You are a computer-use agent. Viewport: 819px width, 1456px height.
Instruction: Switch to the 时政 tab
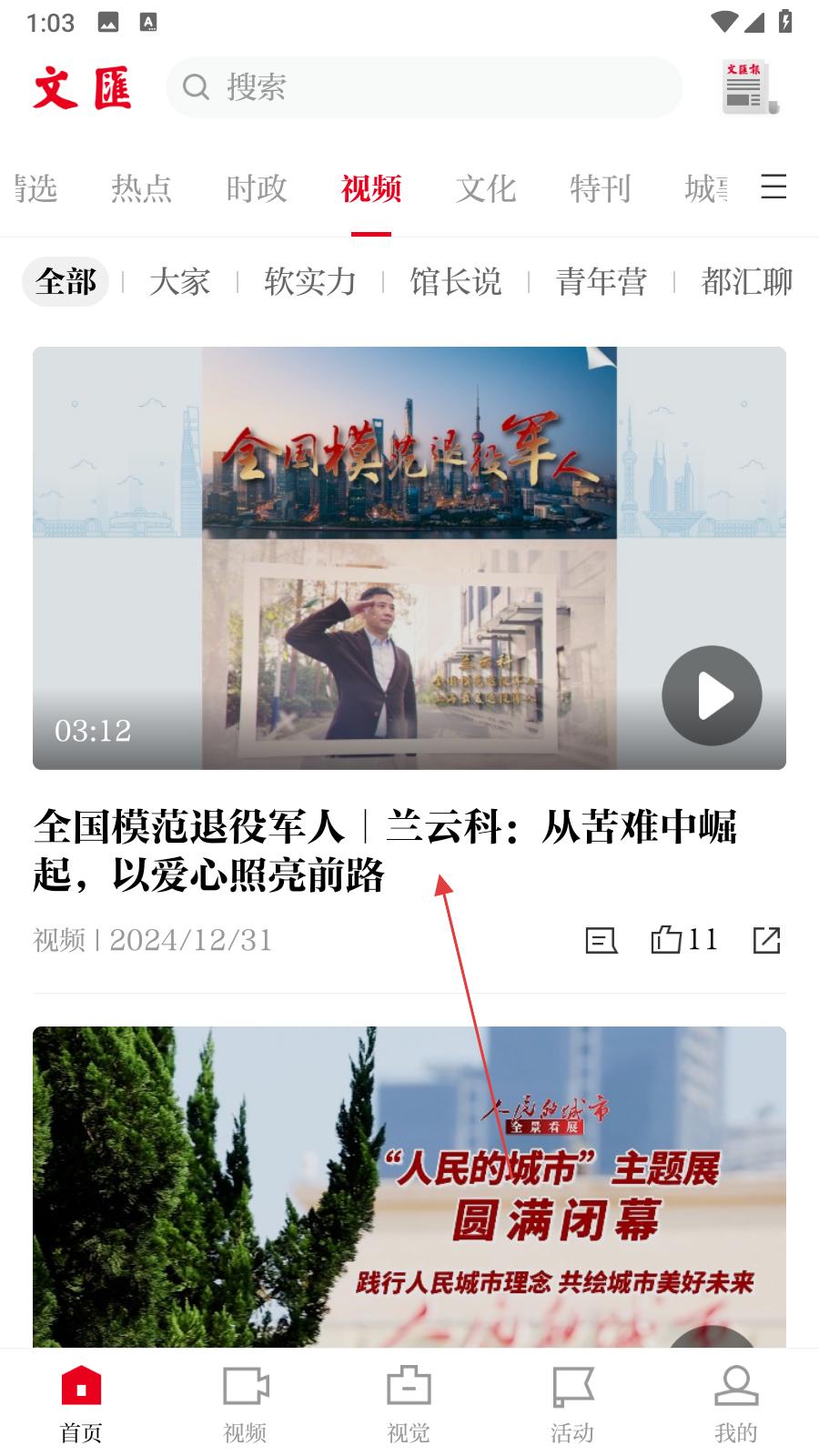click(257, 188)
